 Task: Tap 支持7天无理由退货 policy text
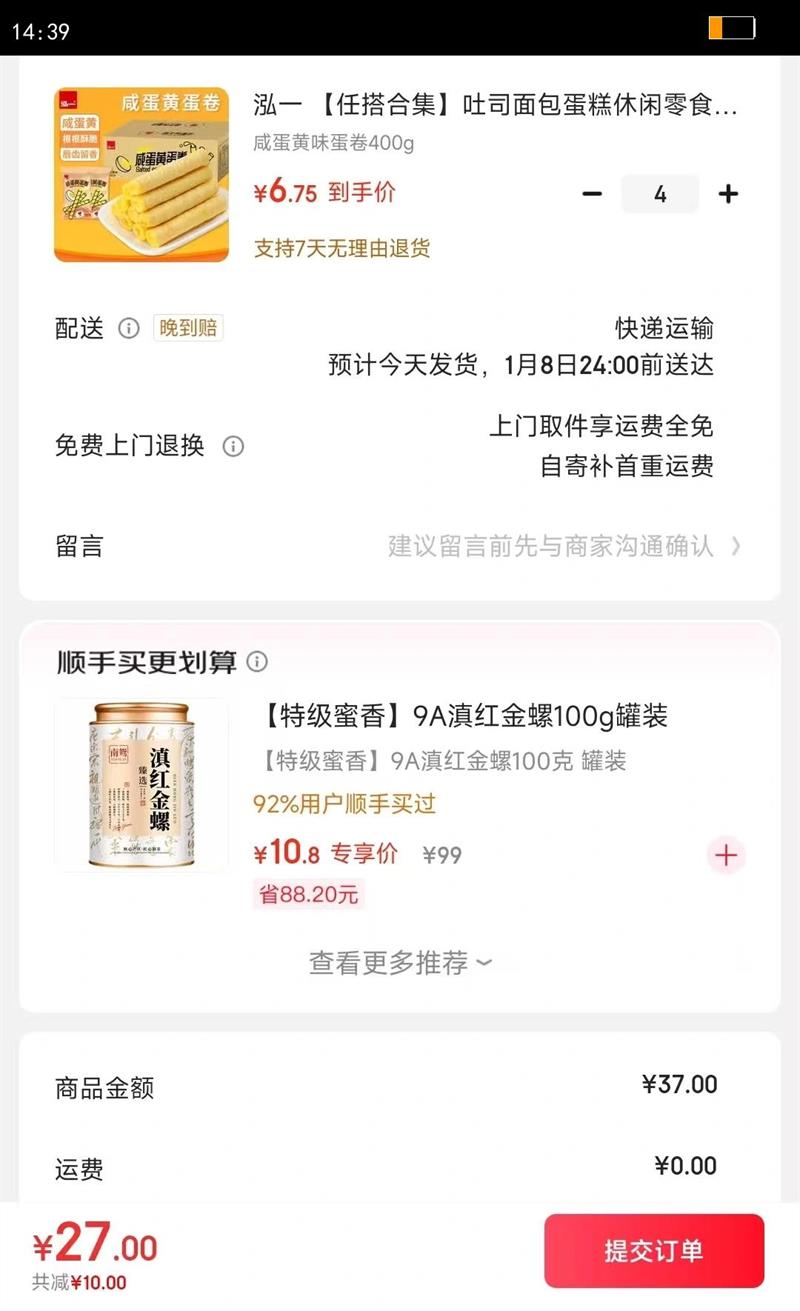[342, 250]
